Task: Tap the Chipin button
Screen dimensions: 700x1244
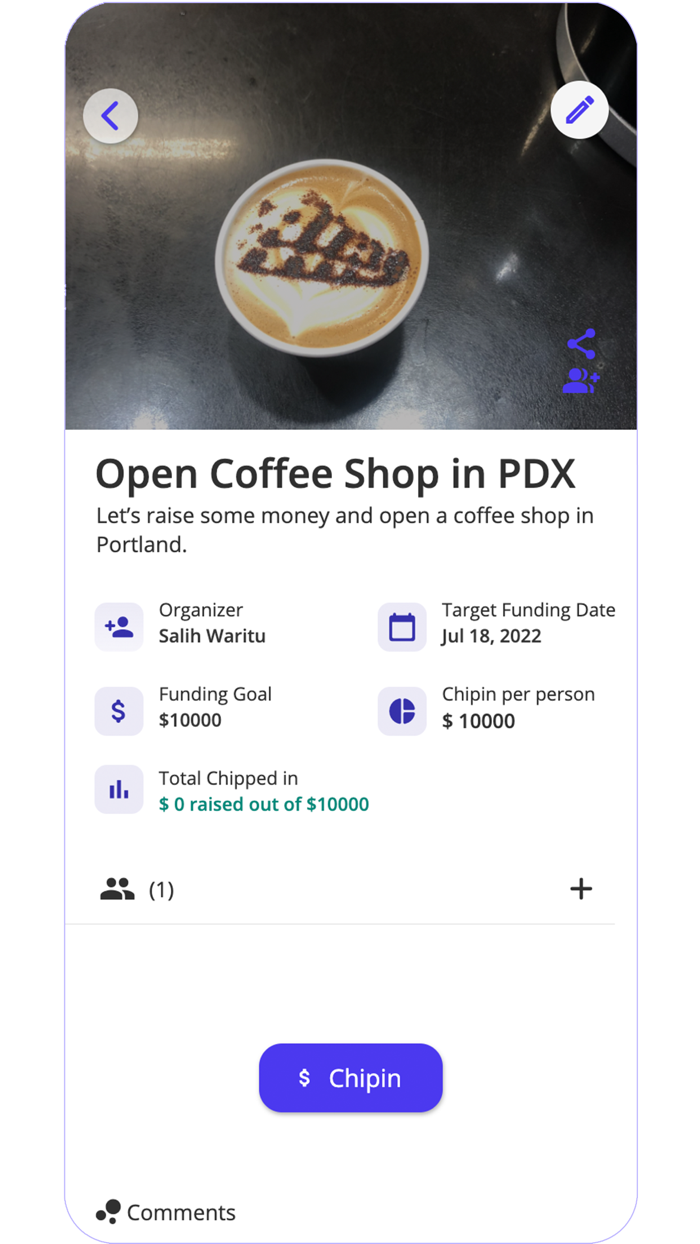Action: coord(350,1078)
